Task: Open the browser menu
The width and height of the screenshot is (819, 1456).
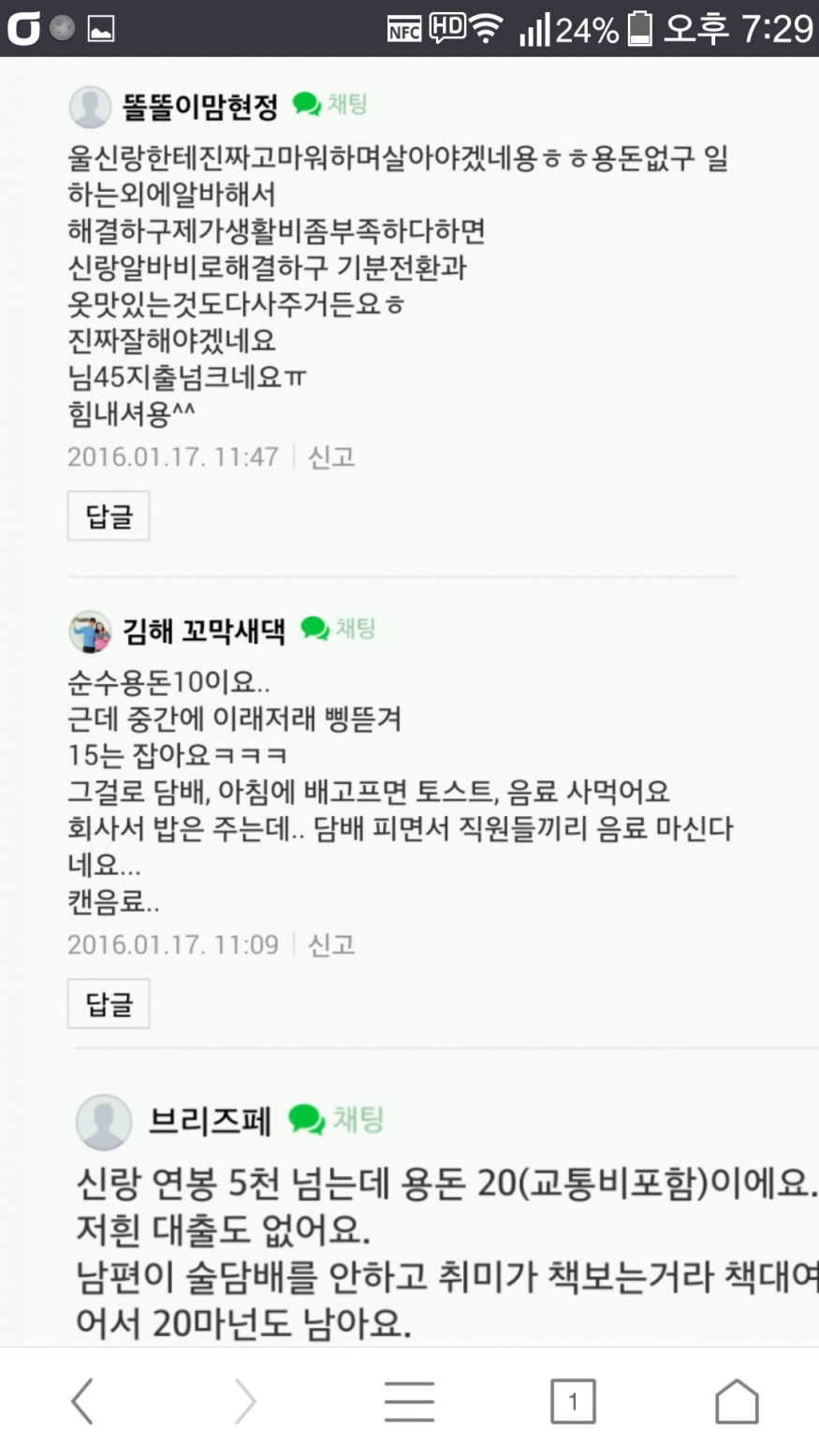Action: [x=409, y=1402]
